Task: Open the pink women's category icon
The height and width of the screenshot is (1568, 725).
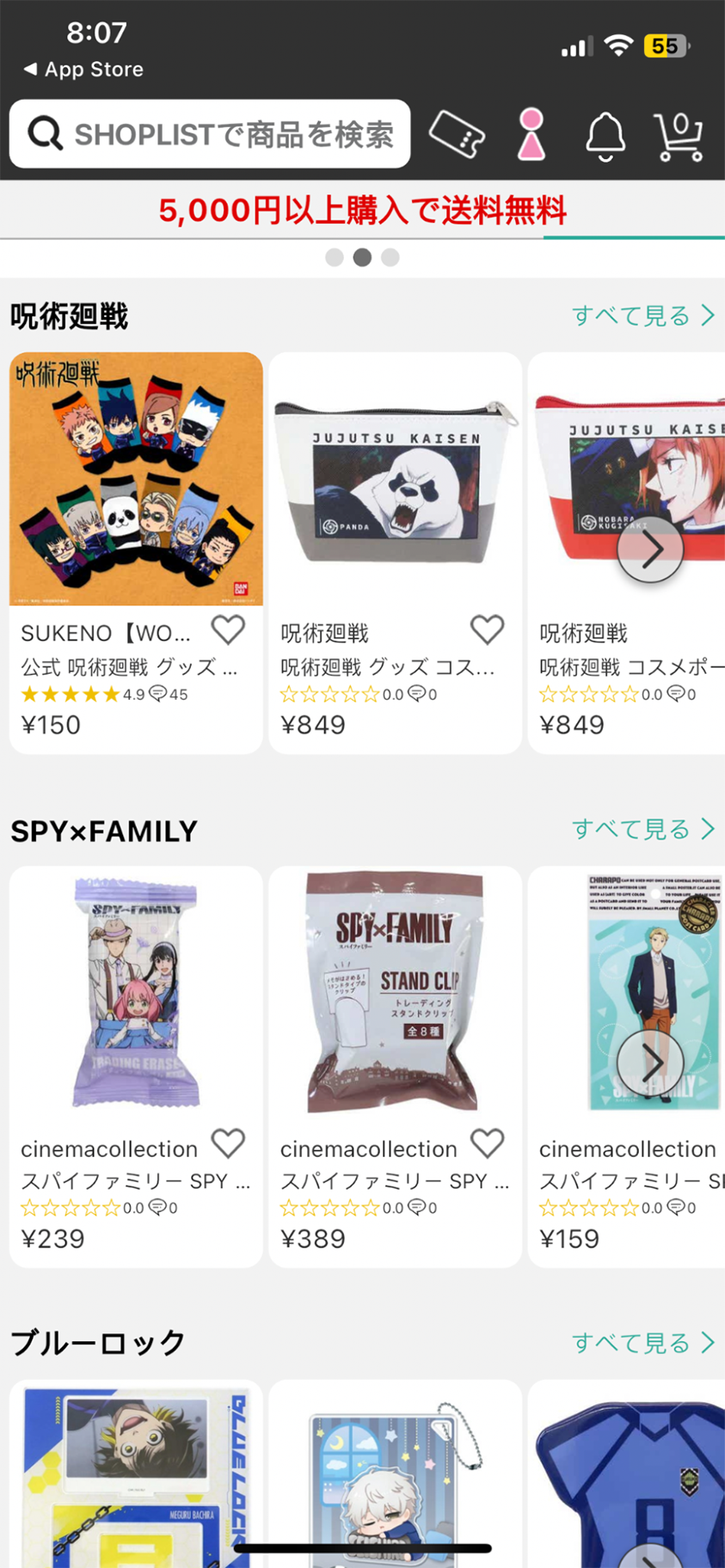Action: (x=531, y=135)
